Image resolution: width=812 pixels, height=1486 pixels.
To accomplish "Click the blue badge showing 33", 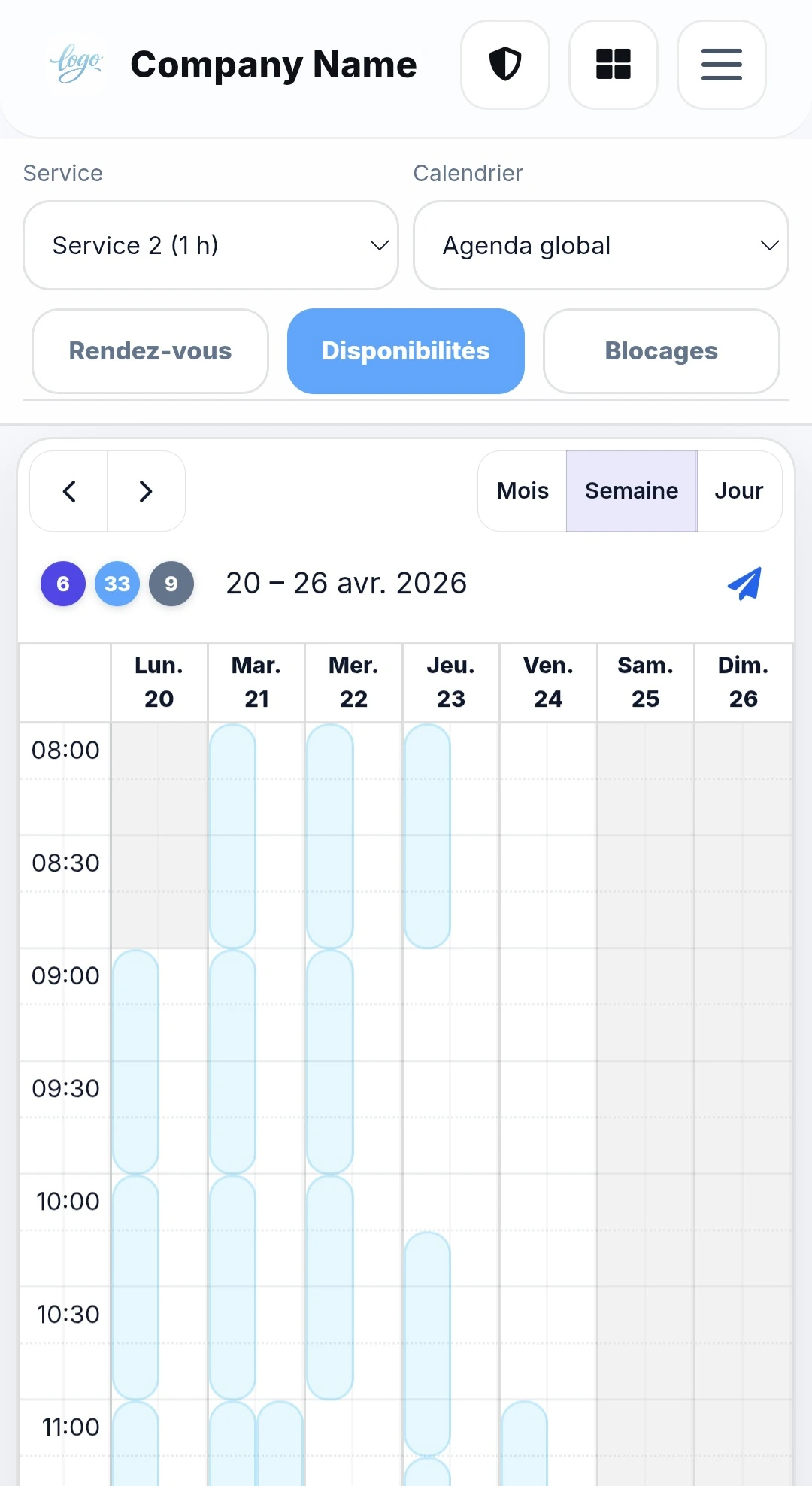I will [117, 584].
